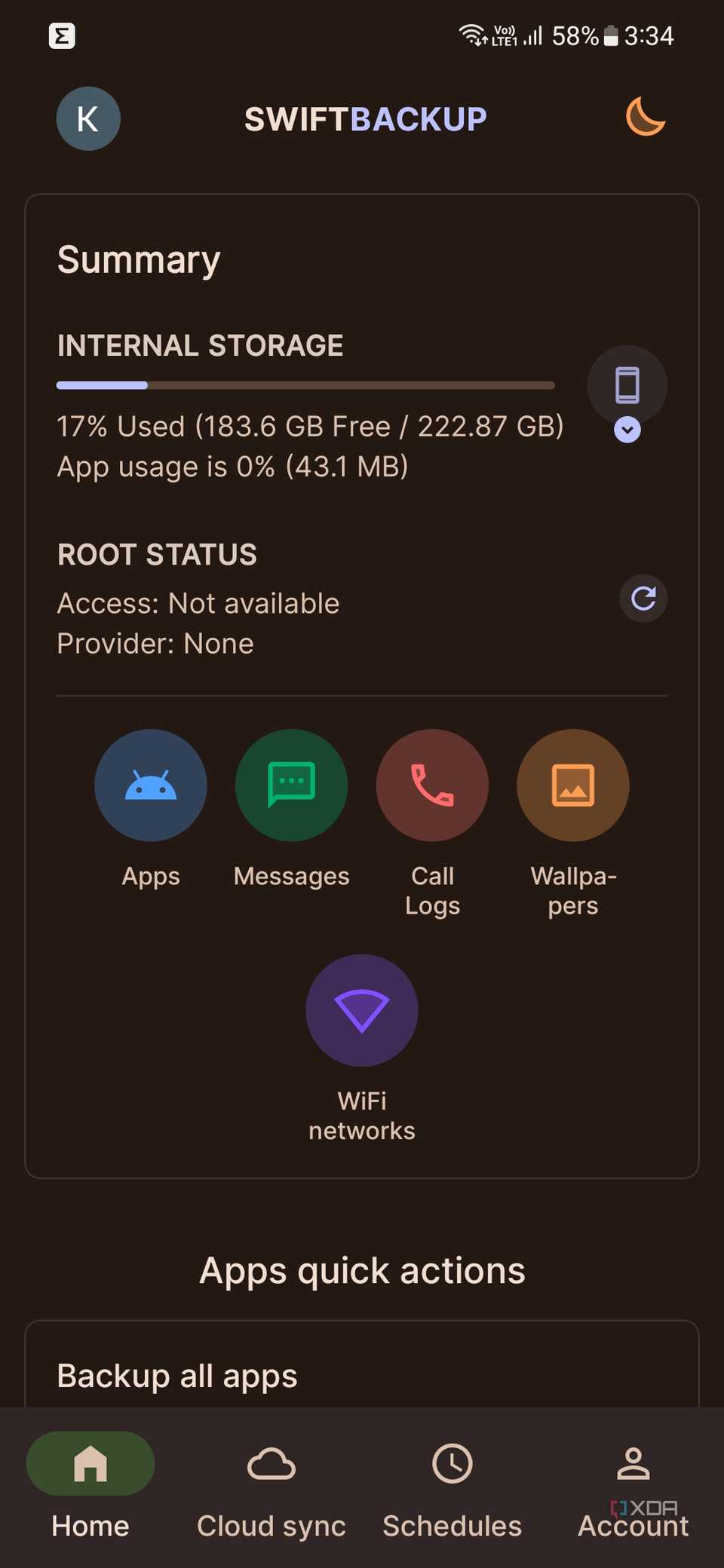The width and height of the screenshot is (724, 1568).
Task: Tap the Apps quick actions heading
Action: (362, 1270)
